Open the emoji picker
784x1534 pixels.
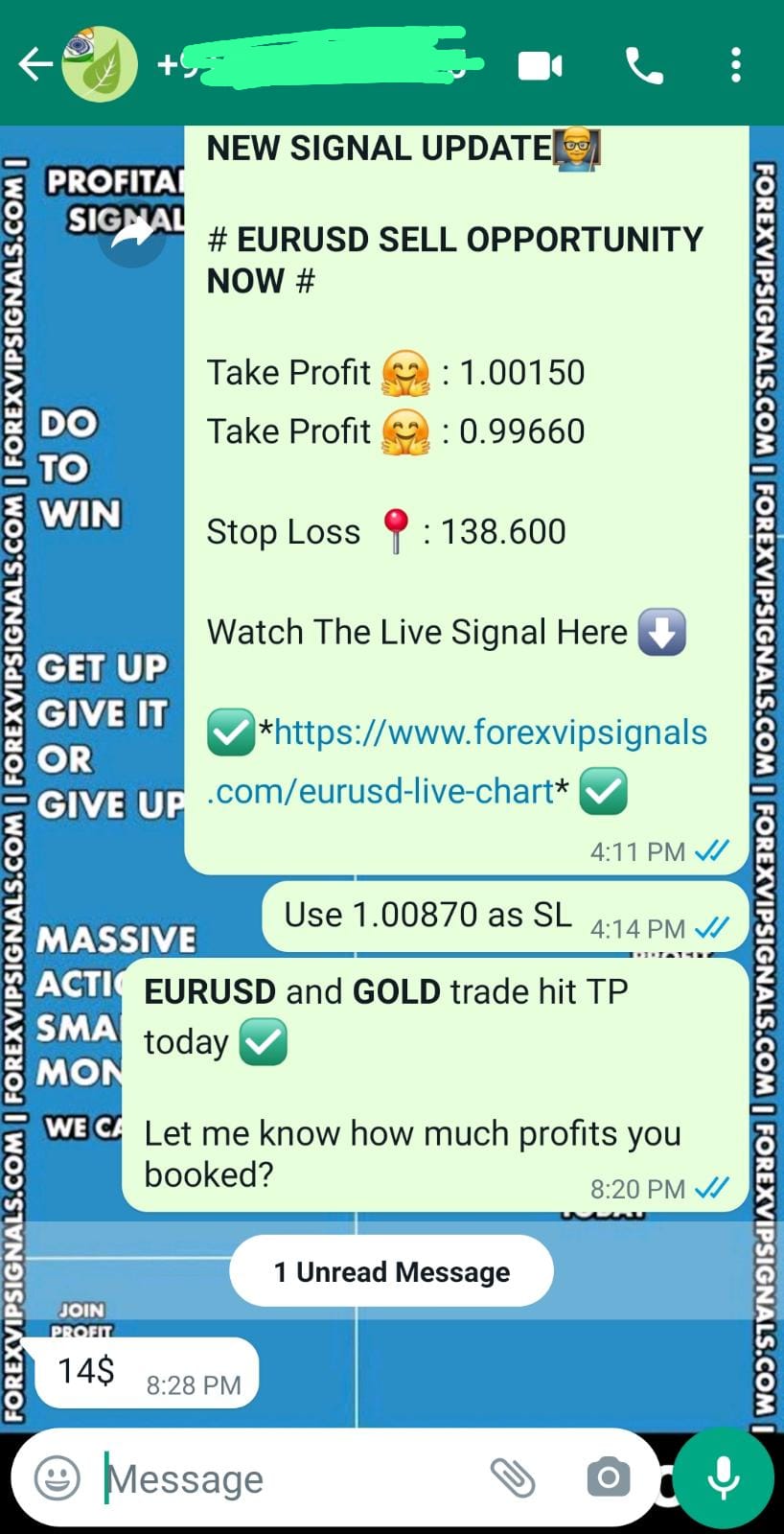[x=58, y=1477]
